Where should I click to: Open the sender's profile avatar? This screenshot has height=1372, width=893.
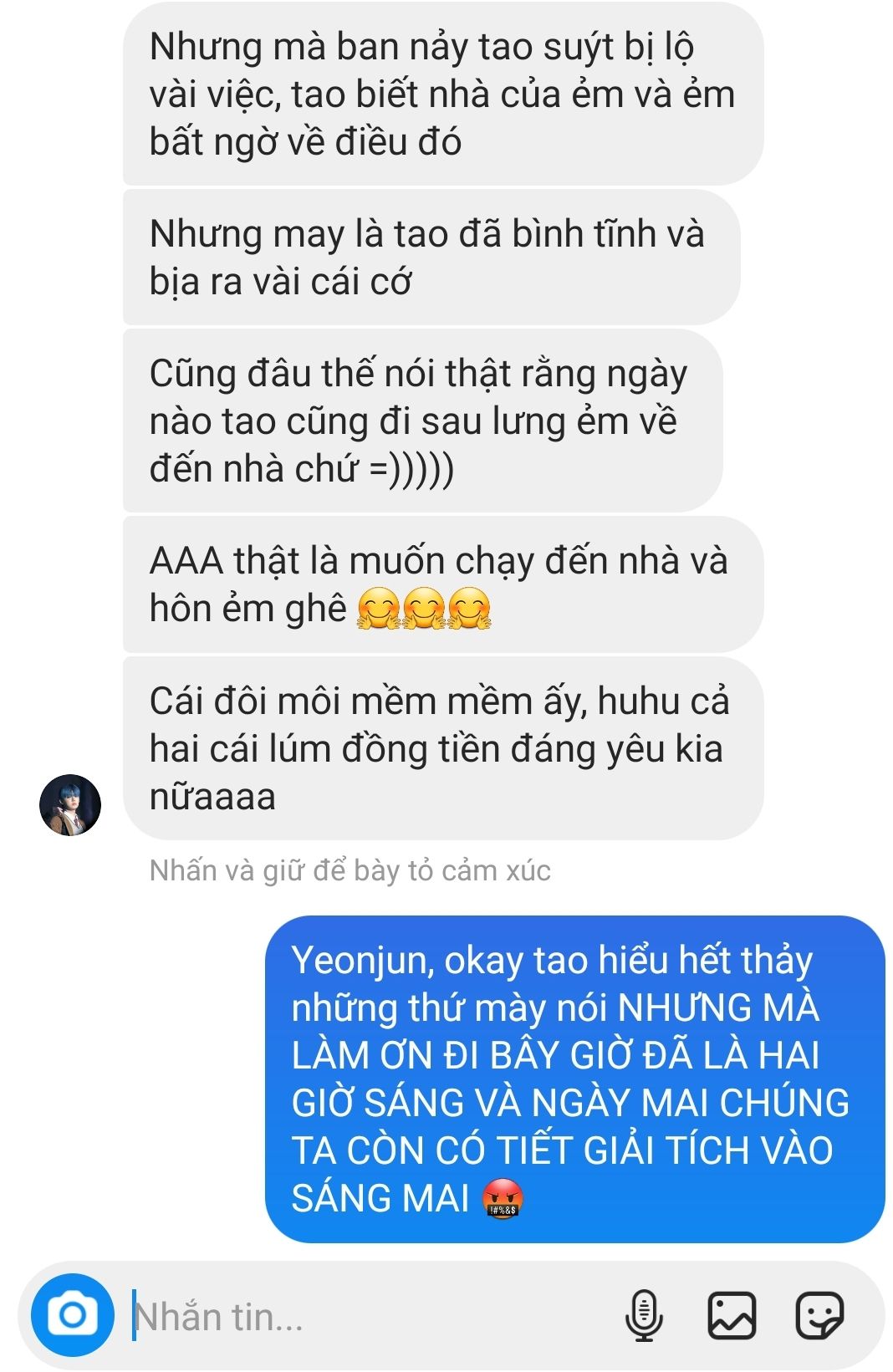pos(70,805)
